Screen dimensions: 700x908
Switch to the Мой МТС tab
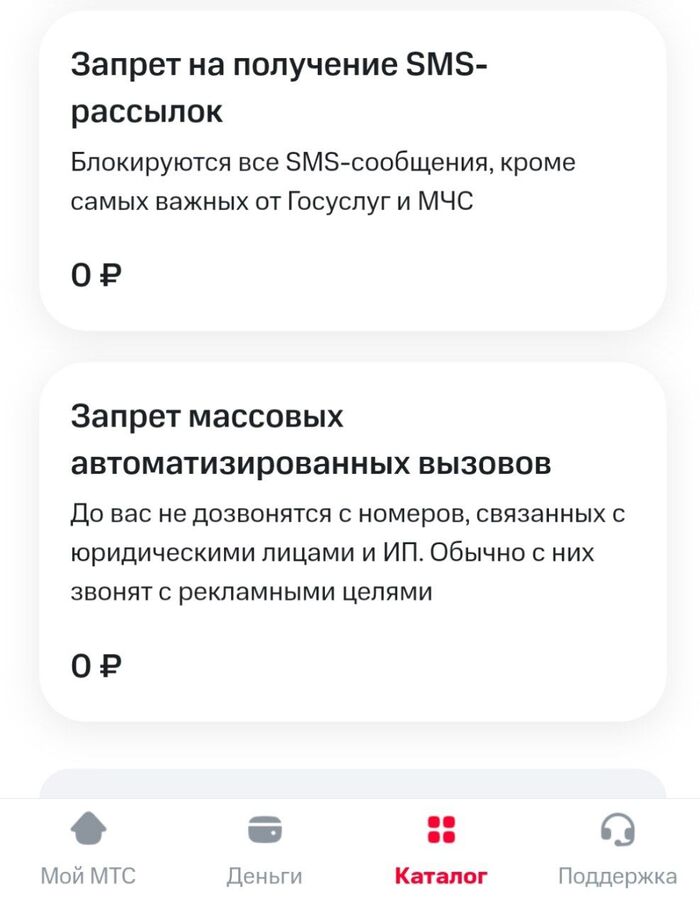(x=88, y=850)
